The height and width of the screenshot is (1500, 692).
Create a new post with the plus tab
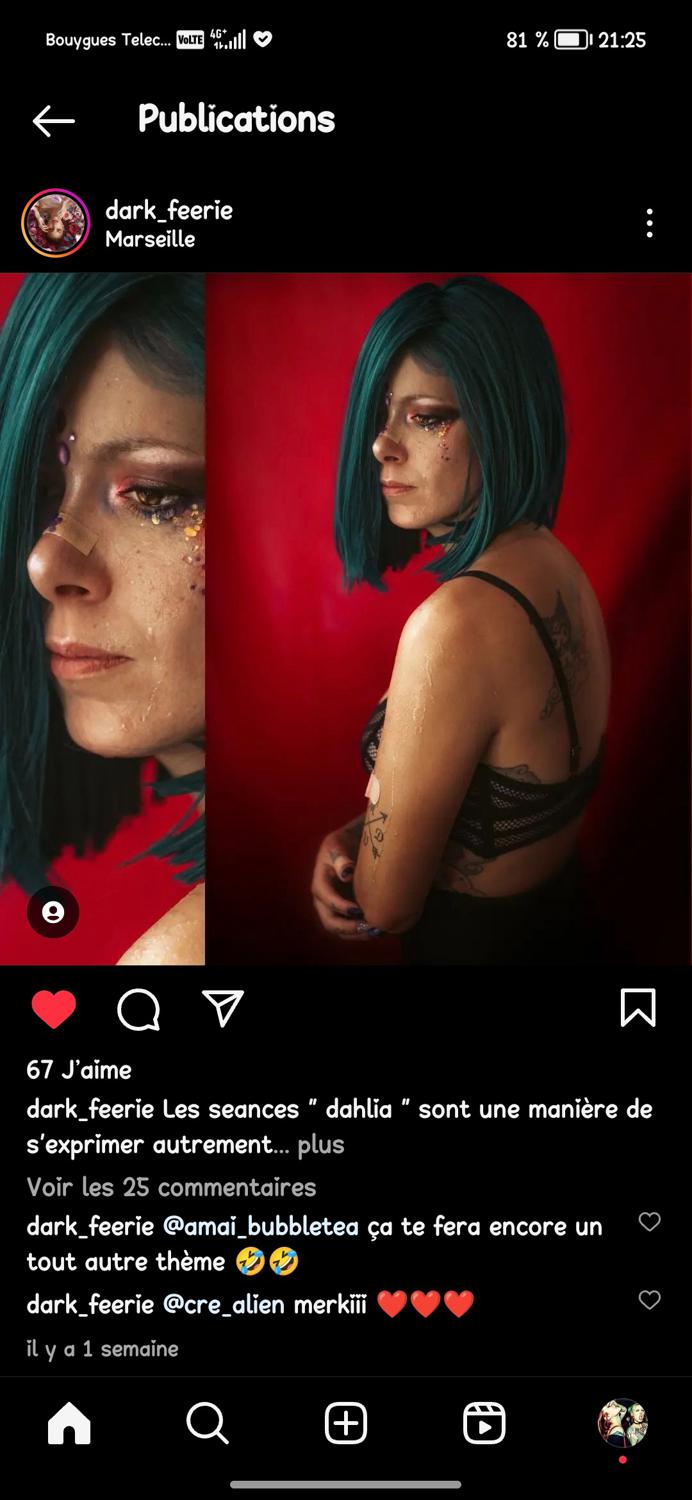(346, 1423)
